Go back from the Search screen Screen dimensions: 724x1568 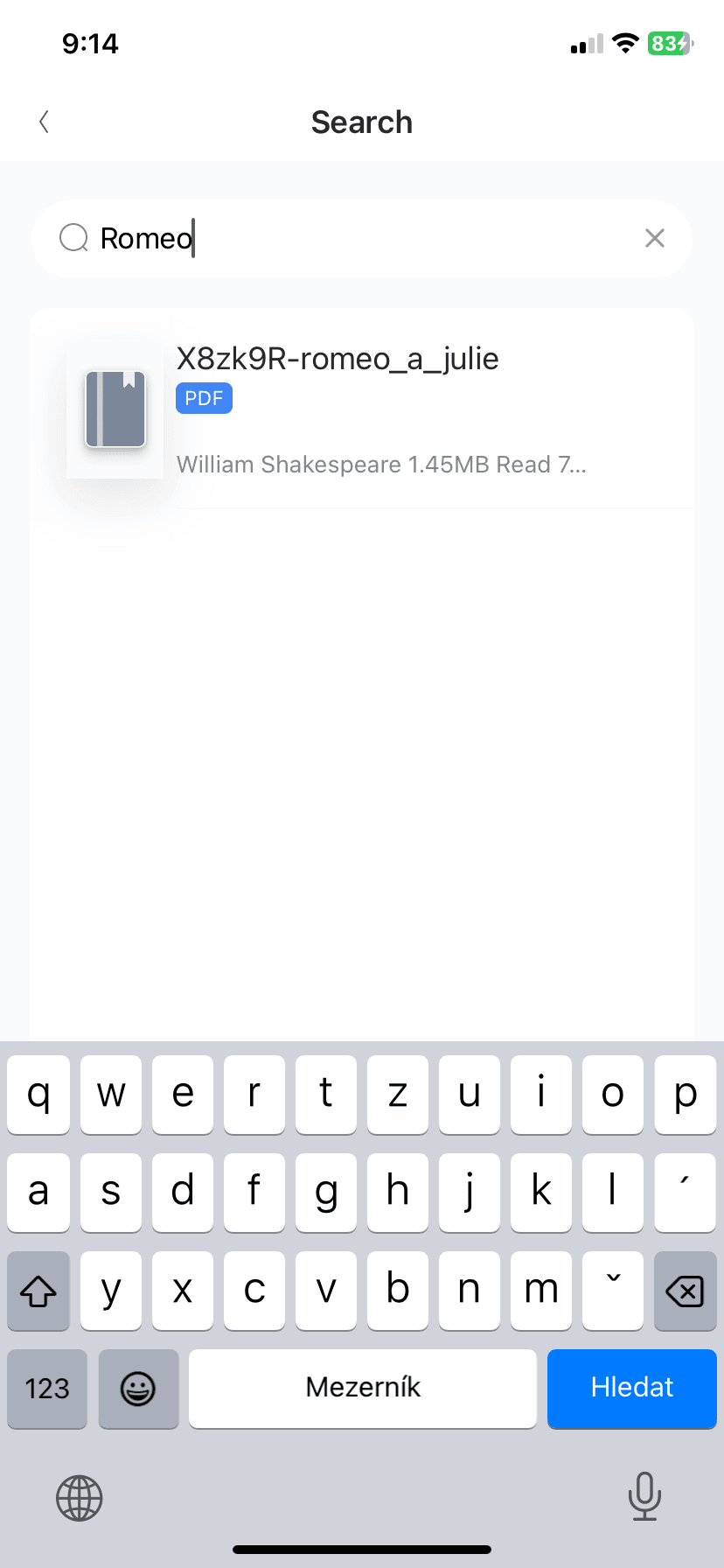(x=45, y=122)
